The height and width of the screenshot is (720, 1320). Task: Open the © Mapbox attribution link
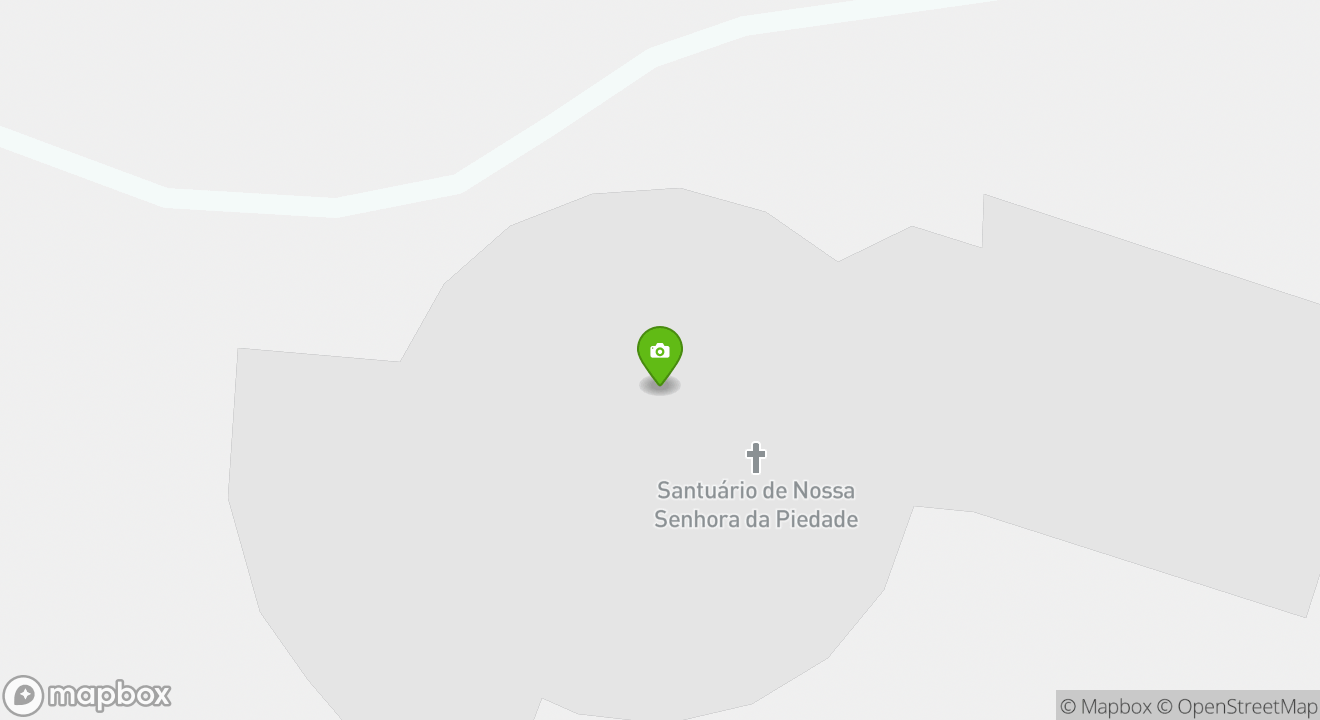click(x=1105, y=706)
